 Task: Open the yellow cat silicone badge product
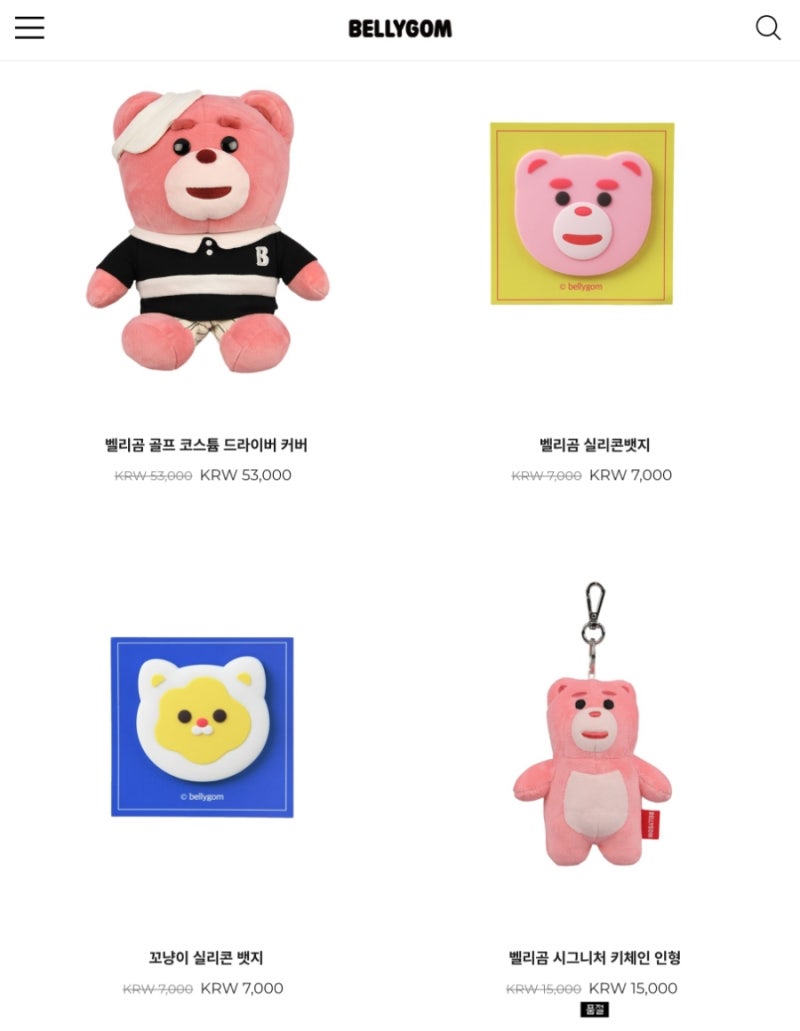(202, 727)
